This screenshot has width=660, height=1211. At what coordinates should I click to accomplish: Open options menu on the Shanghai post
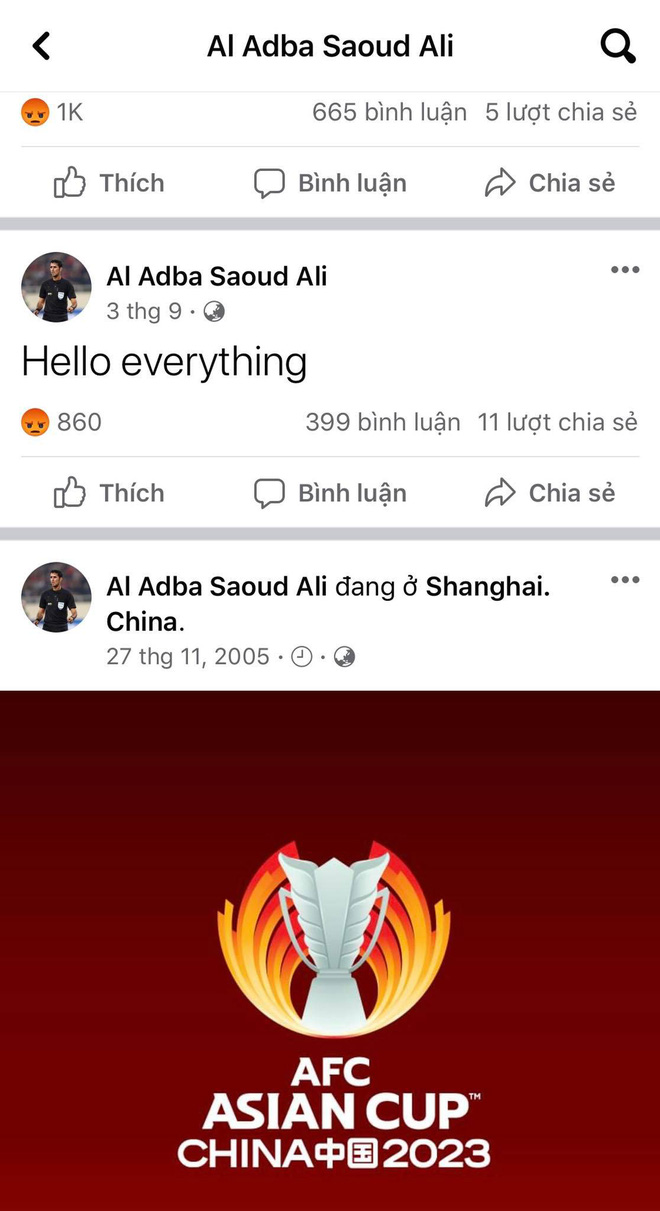click(625, 580)
